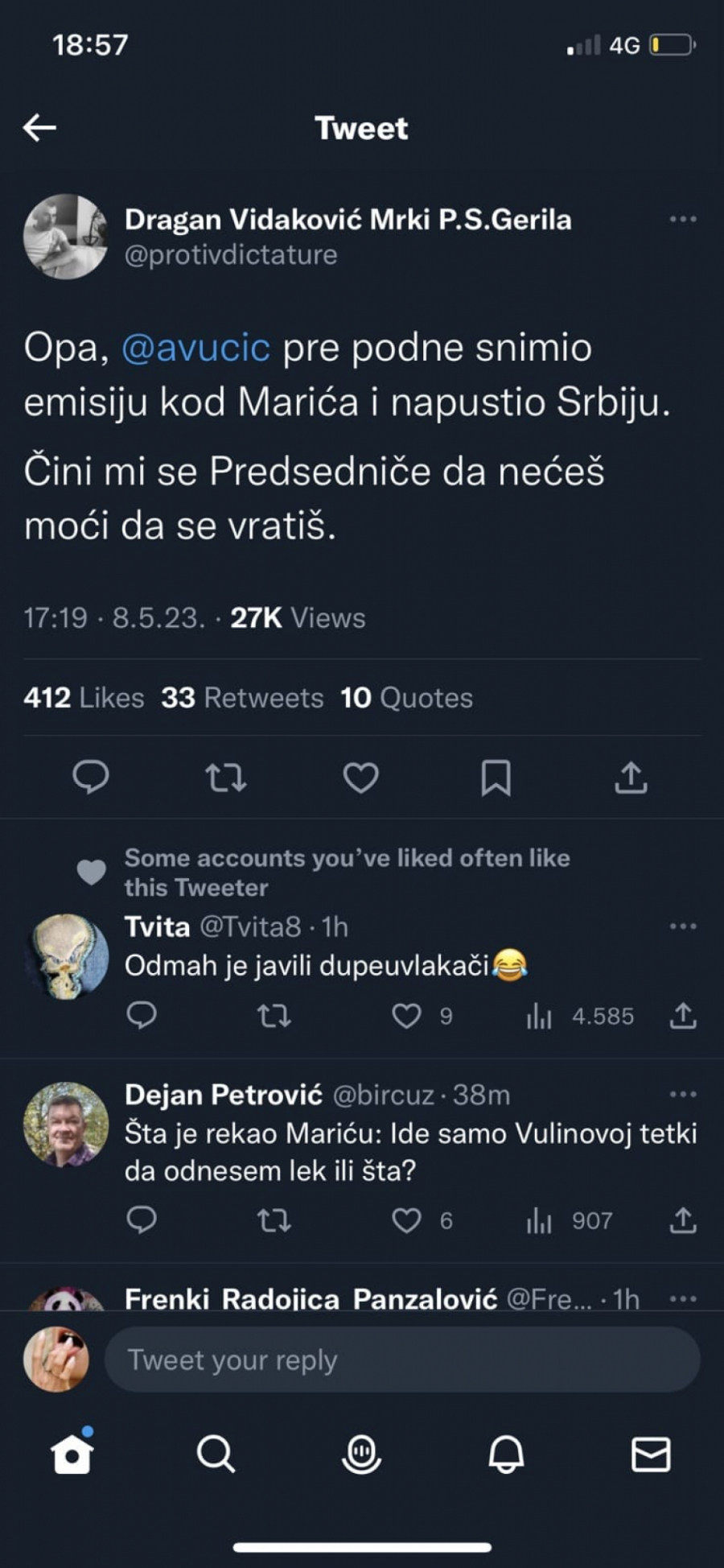The height and width of the screenshot is (1568, 724).
Task: Retweet the main tweet via retweet icon
Action: [x=226, y=778]
